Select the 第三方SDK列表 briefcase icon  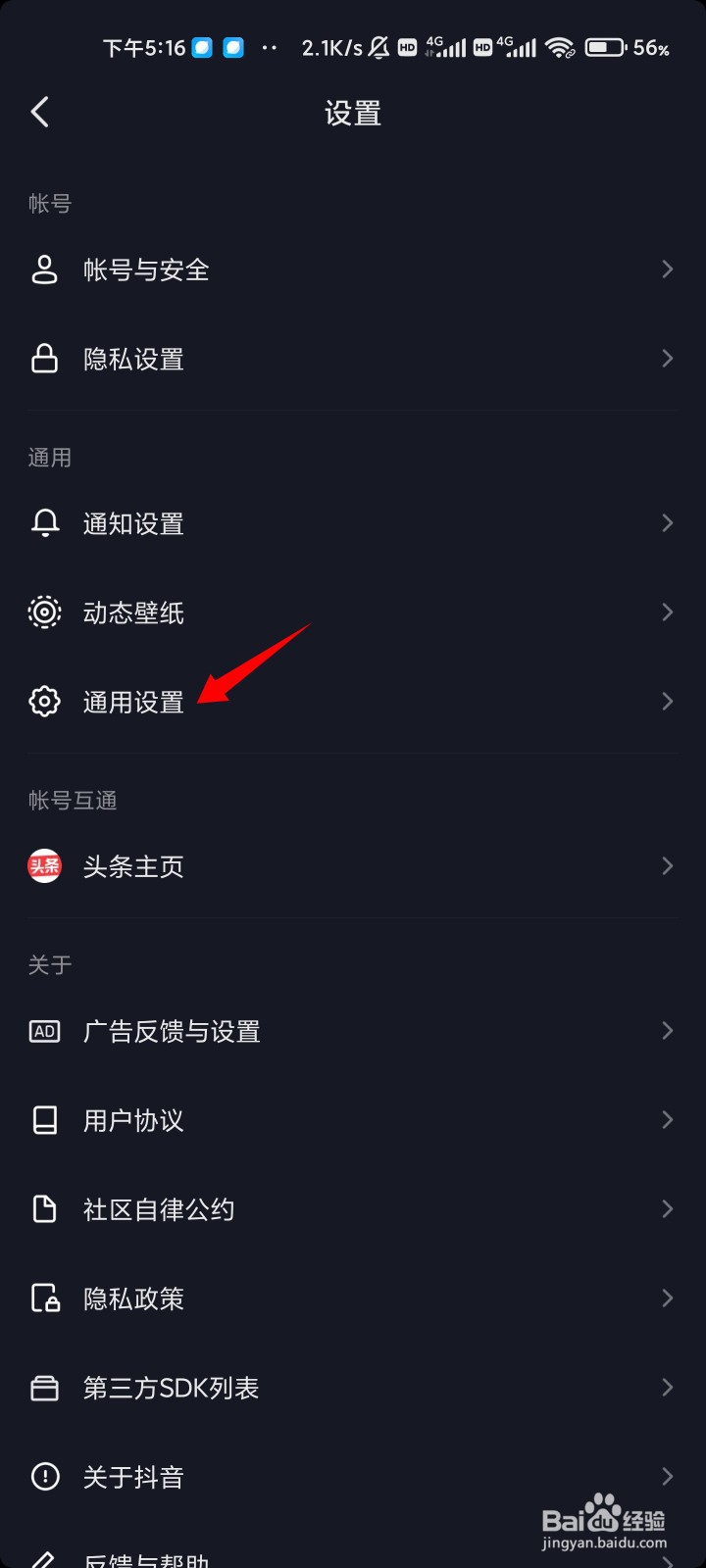point(44,1387)
